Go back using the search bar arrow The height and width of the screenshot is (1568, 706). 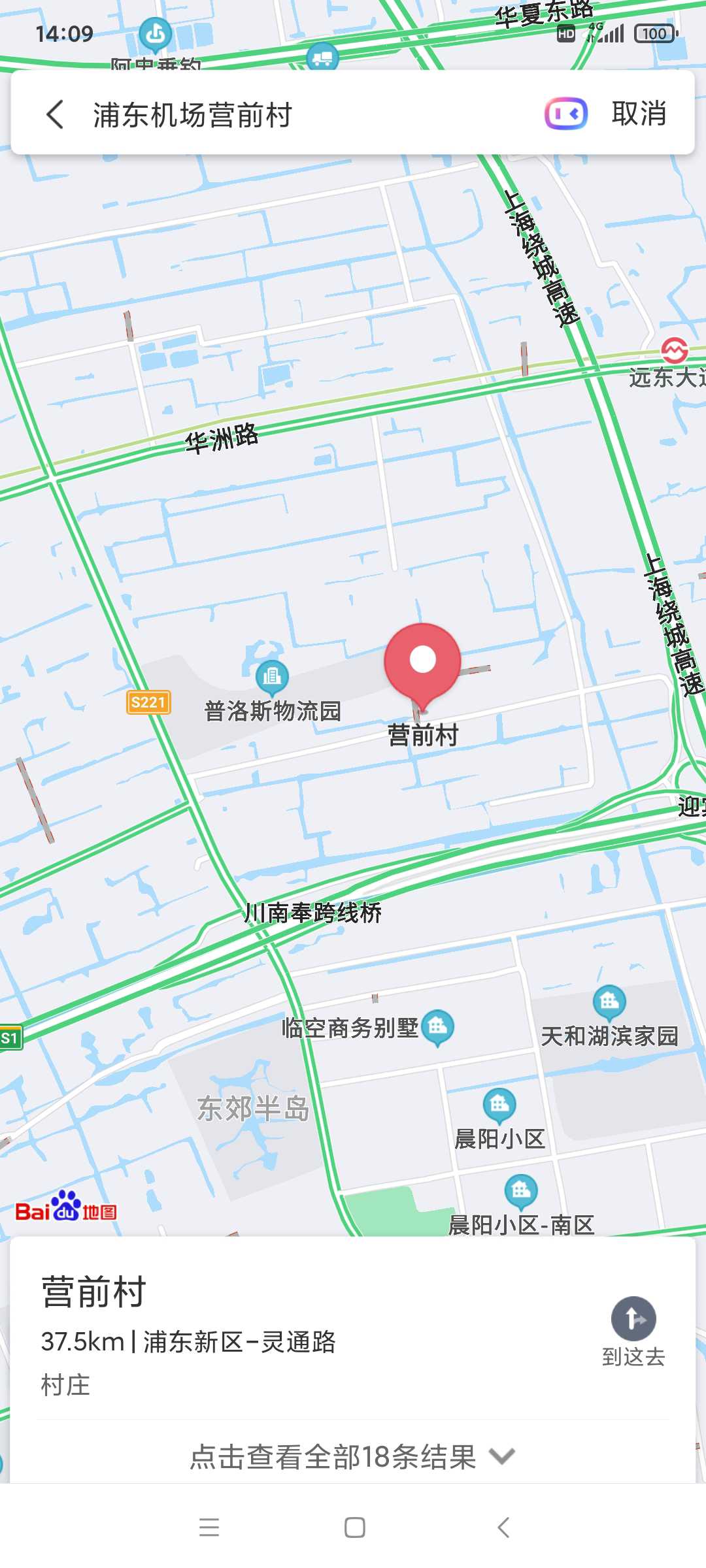(56, 114)
